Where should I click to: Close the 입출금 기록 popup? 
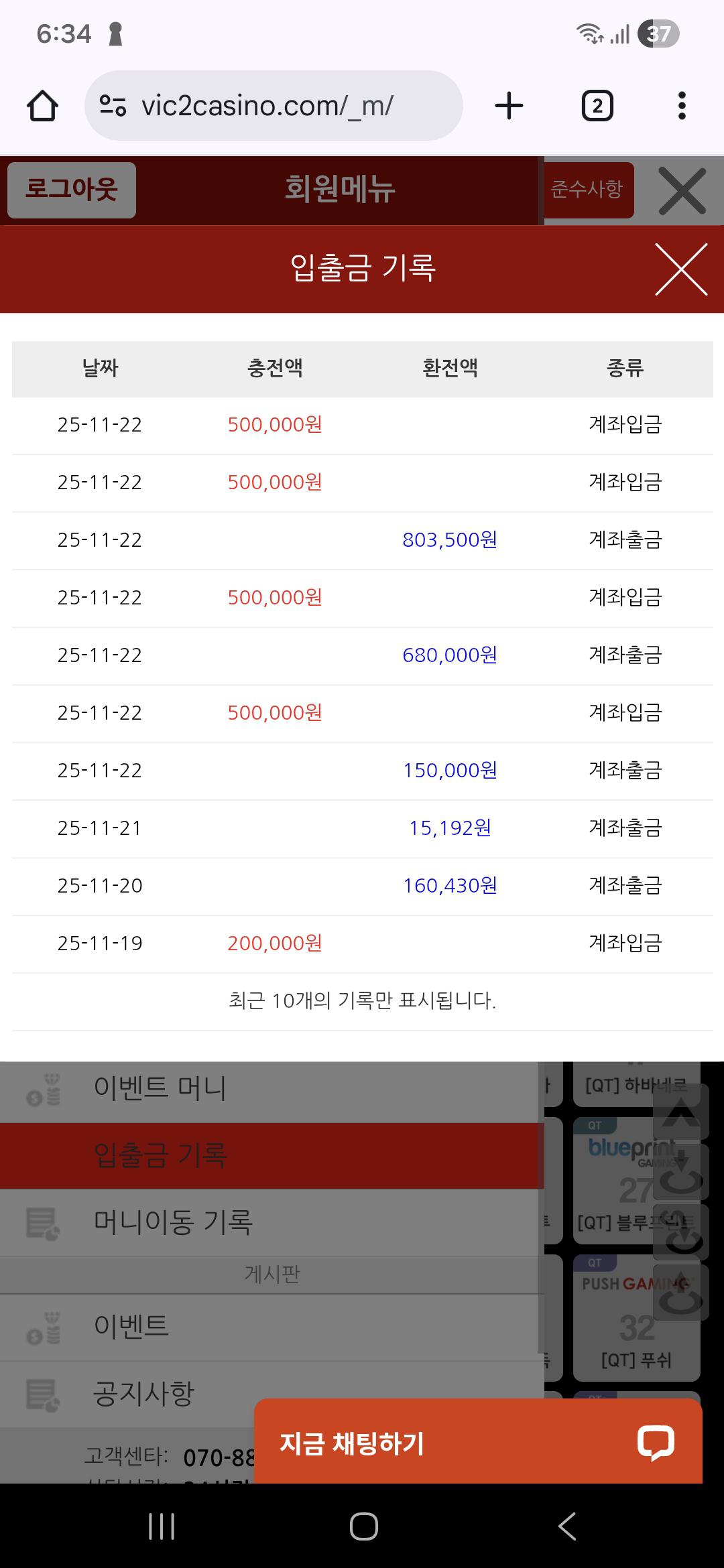(x=680, y=269)
